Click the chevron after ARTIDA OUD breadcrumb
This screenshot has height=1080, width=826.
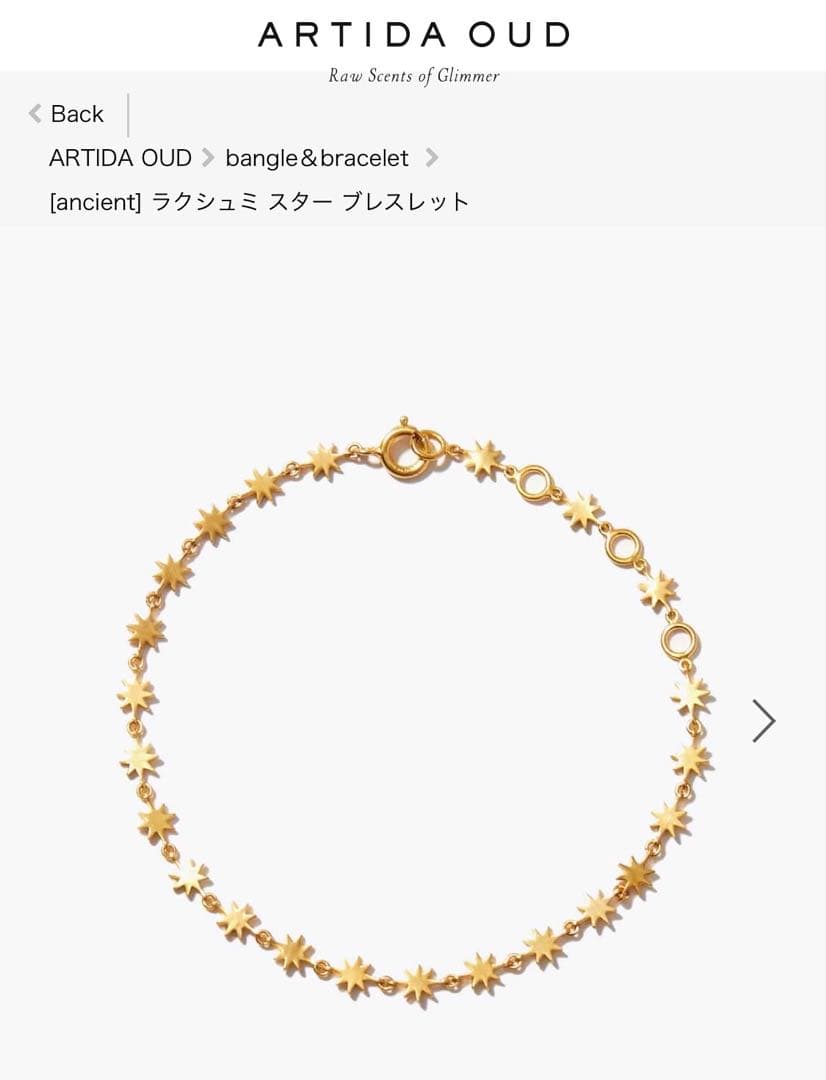pyautogui.click(x=208, y=158)
